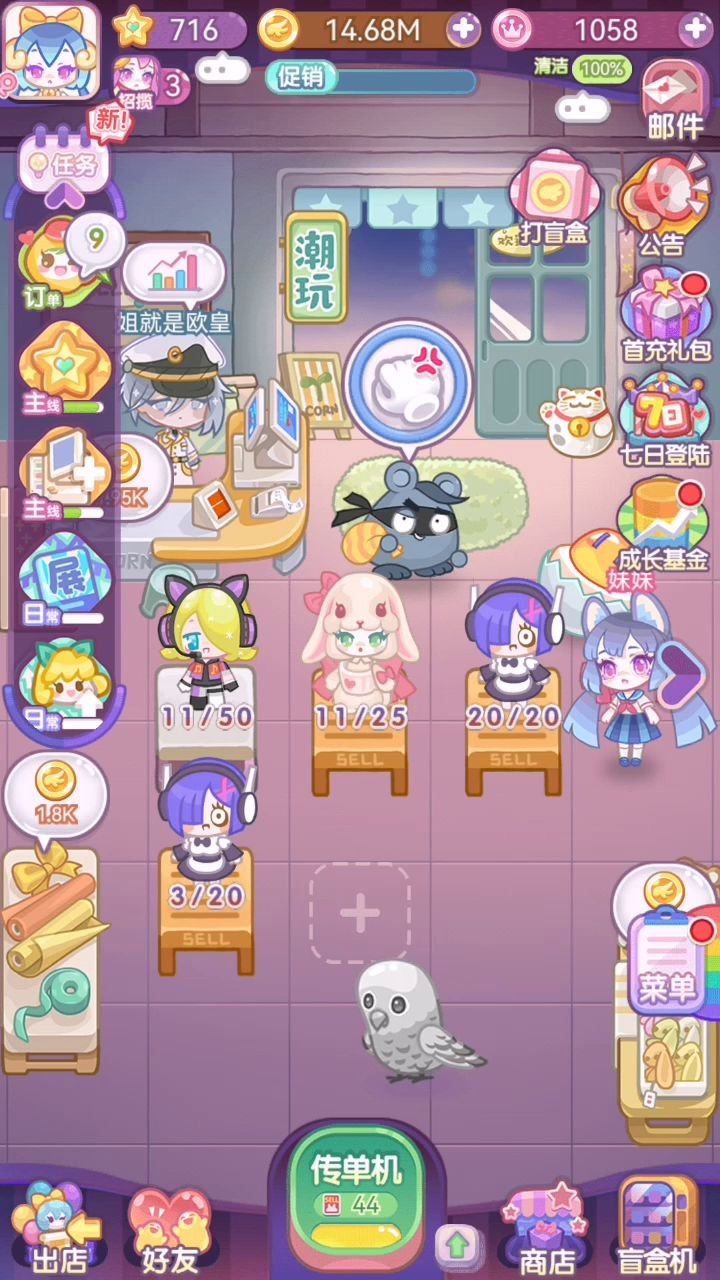Open the 七日登陆 login rewards
The width and height of the screenshot is (720, 1280).
coord(663,418)
